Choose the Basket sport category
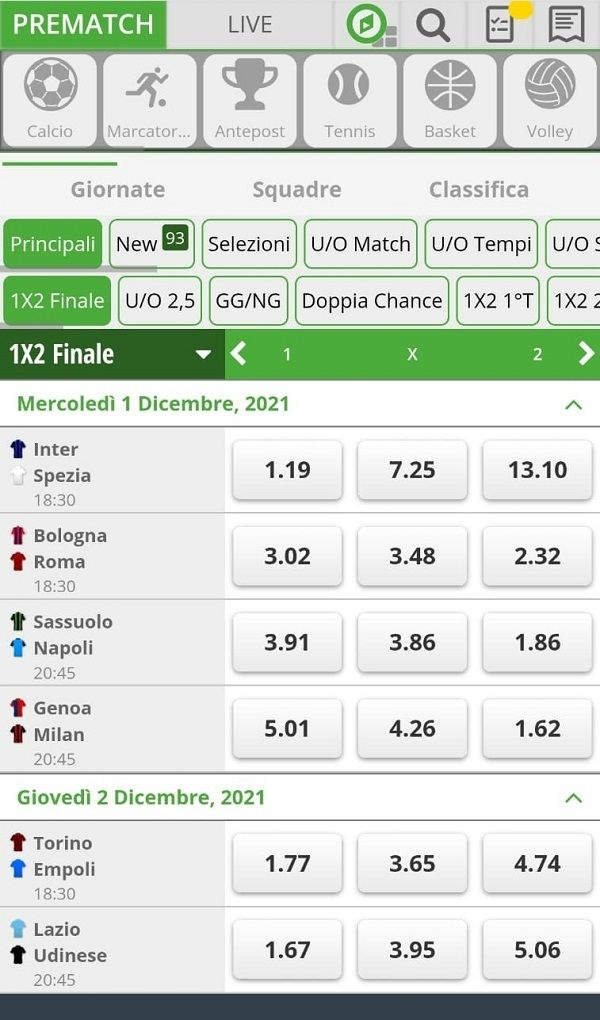Screen dimensions: 600x1020 [450, 100]
